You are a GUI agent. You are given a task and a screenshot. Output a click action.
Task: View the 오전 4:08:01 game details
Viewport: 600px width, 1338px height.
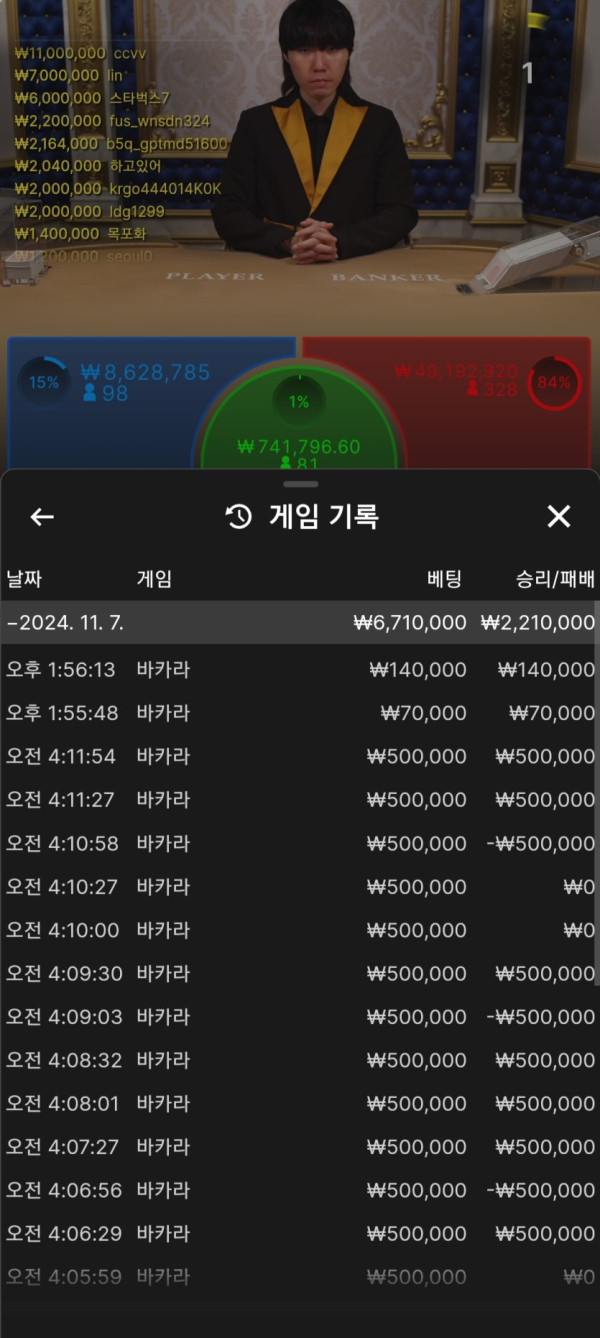[300, 1104]
